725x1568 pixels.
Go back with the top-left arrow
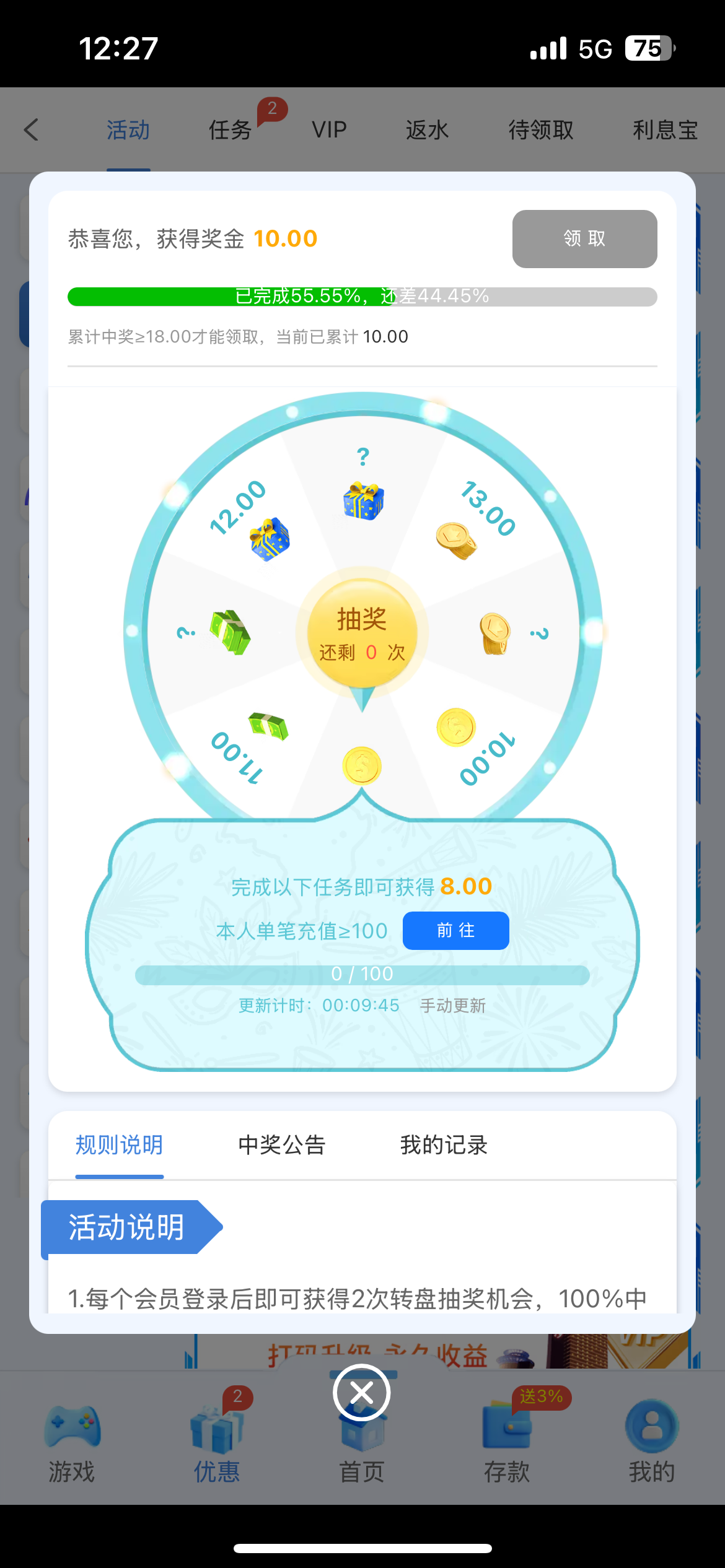pyautogui.click(x=32, y=130)
